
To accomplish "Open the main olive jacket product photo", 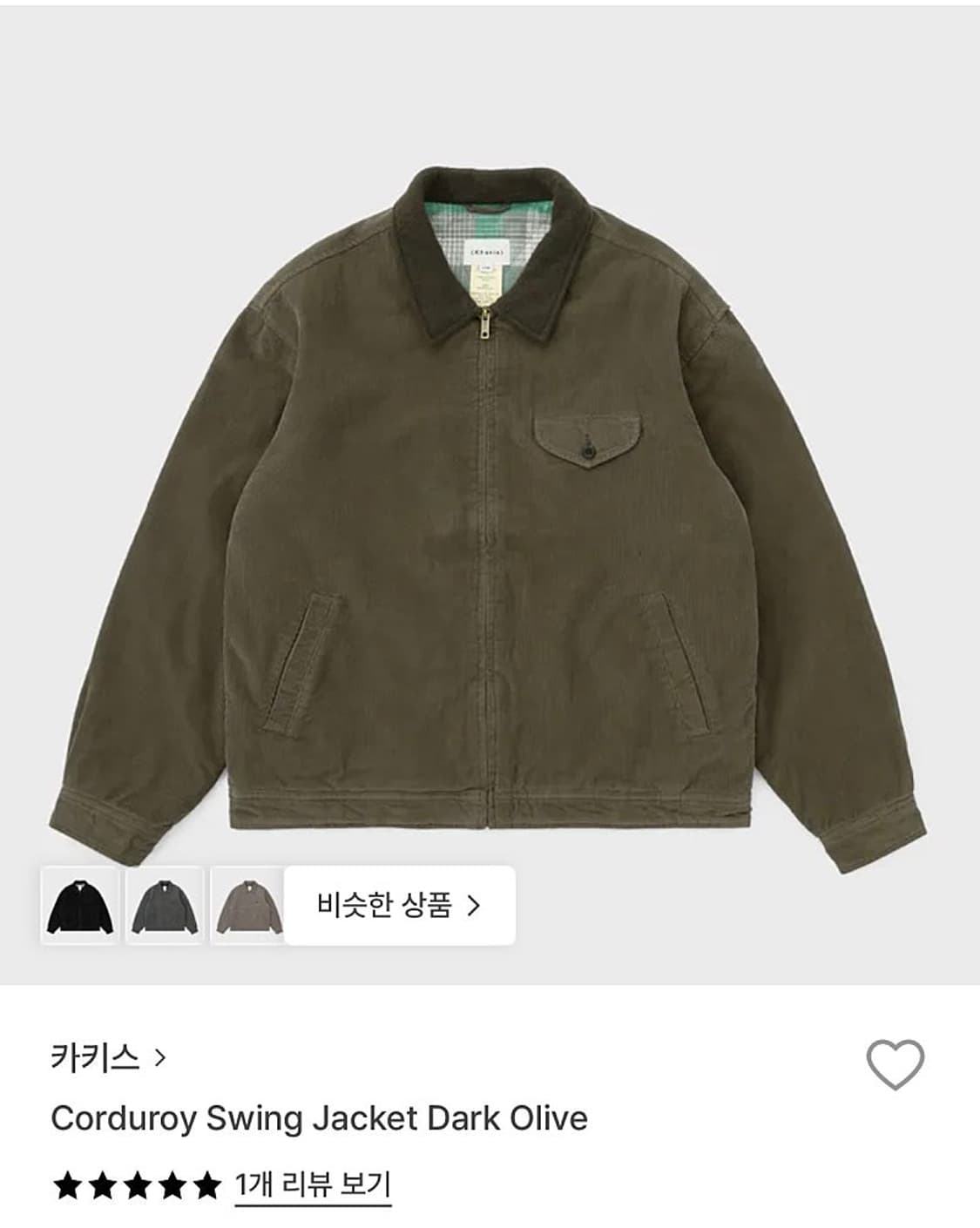I will pos(490,488).
